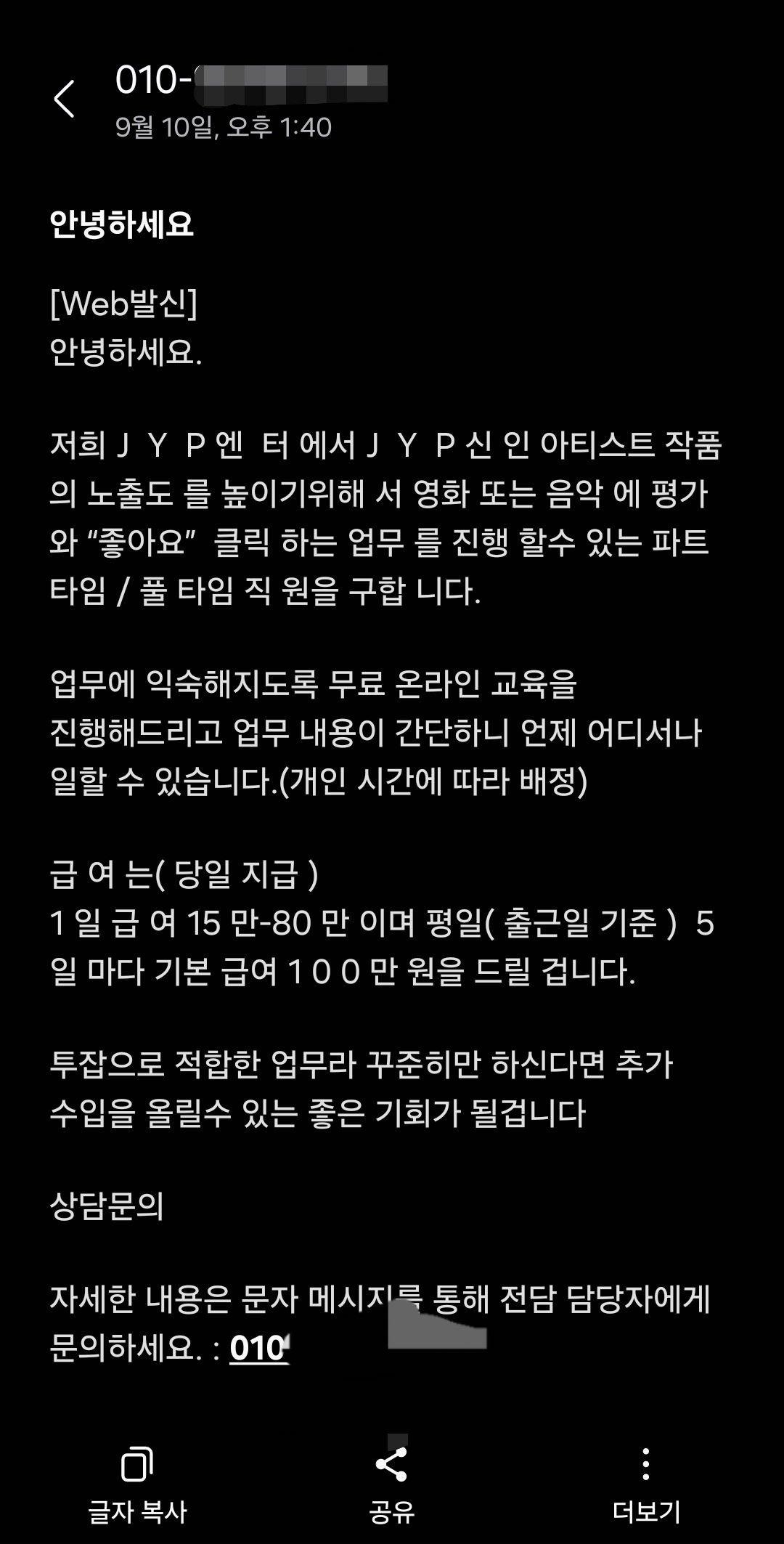Tap the underlined 010 phone number link

pos(259,1349)
